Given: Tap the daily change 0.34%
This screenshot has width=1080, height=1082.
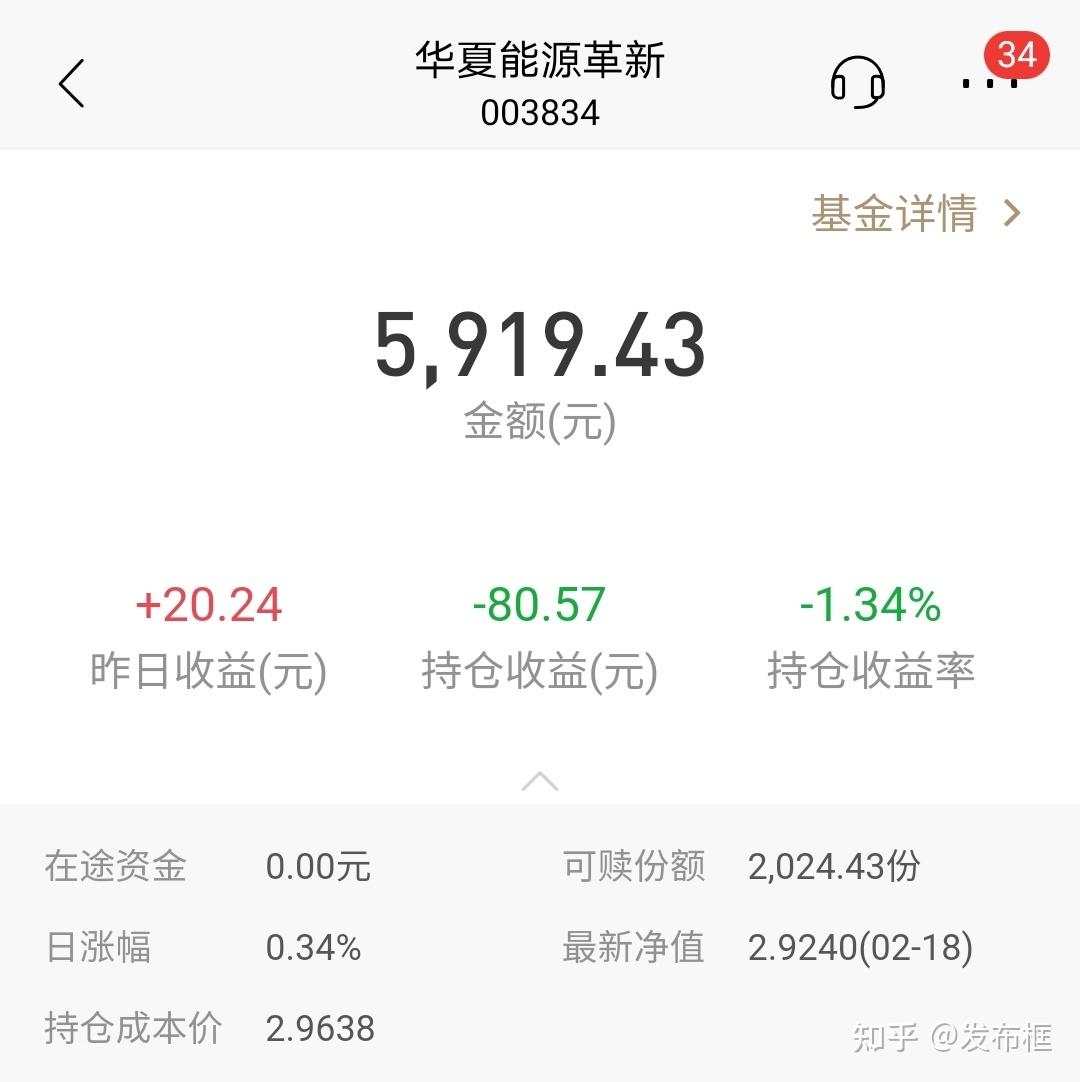Looking at the screenshot, I should [315, 946].
